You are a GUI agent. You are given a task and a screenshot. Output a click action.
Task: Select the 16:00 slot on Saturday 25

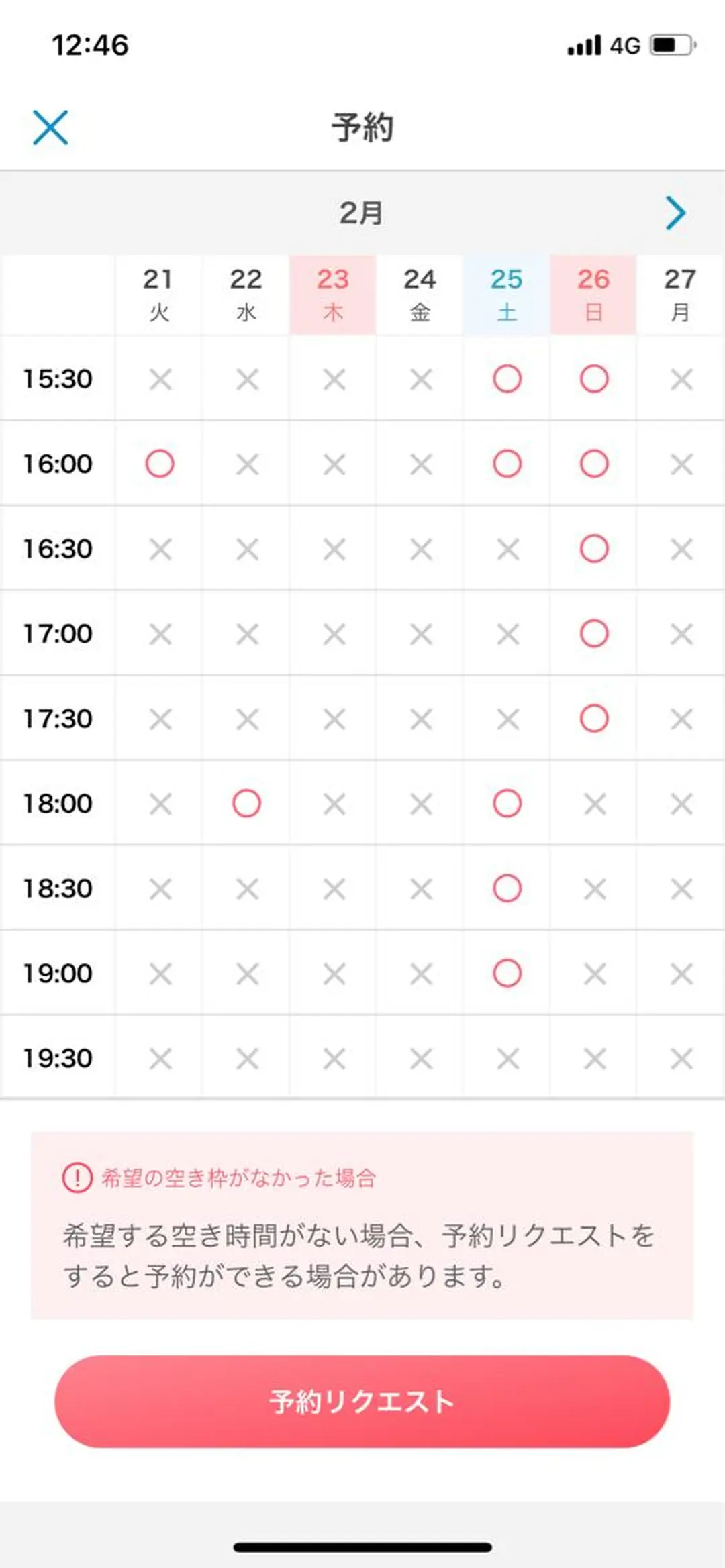[x=507, y=464]
